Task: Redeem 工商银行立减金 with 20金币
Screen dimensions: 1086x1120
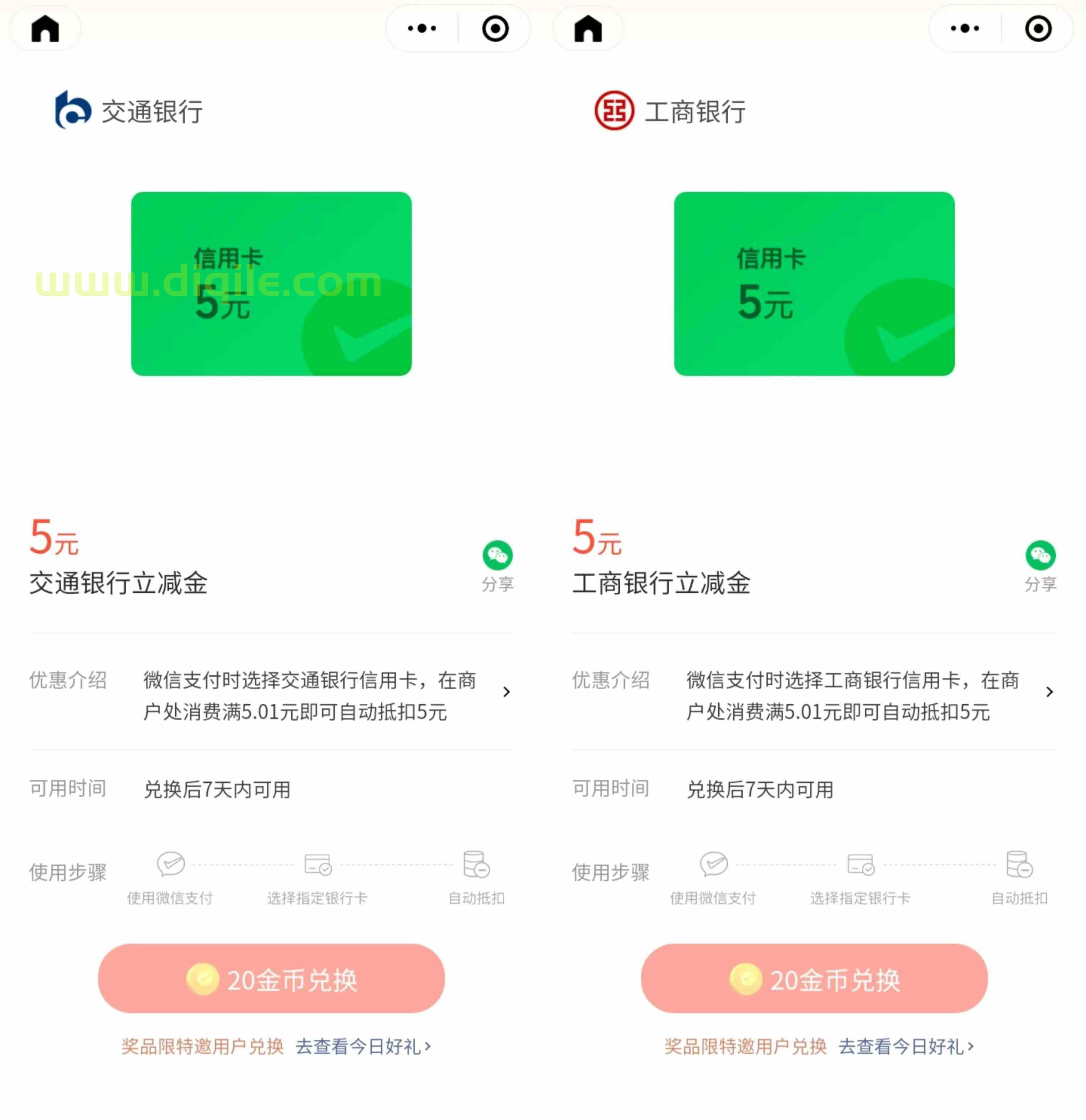Action: tap(814, 979)
